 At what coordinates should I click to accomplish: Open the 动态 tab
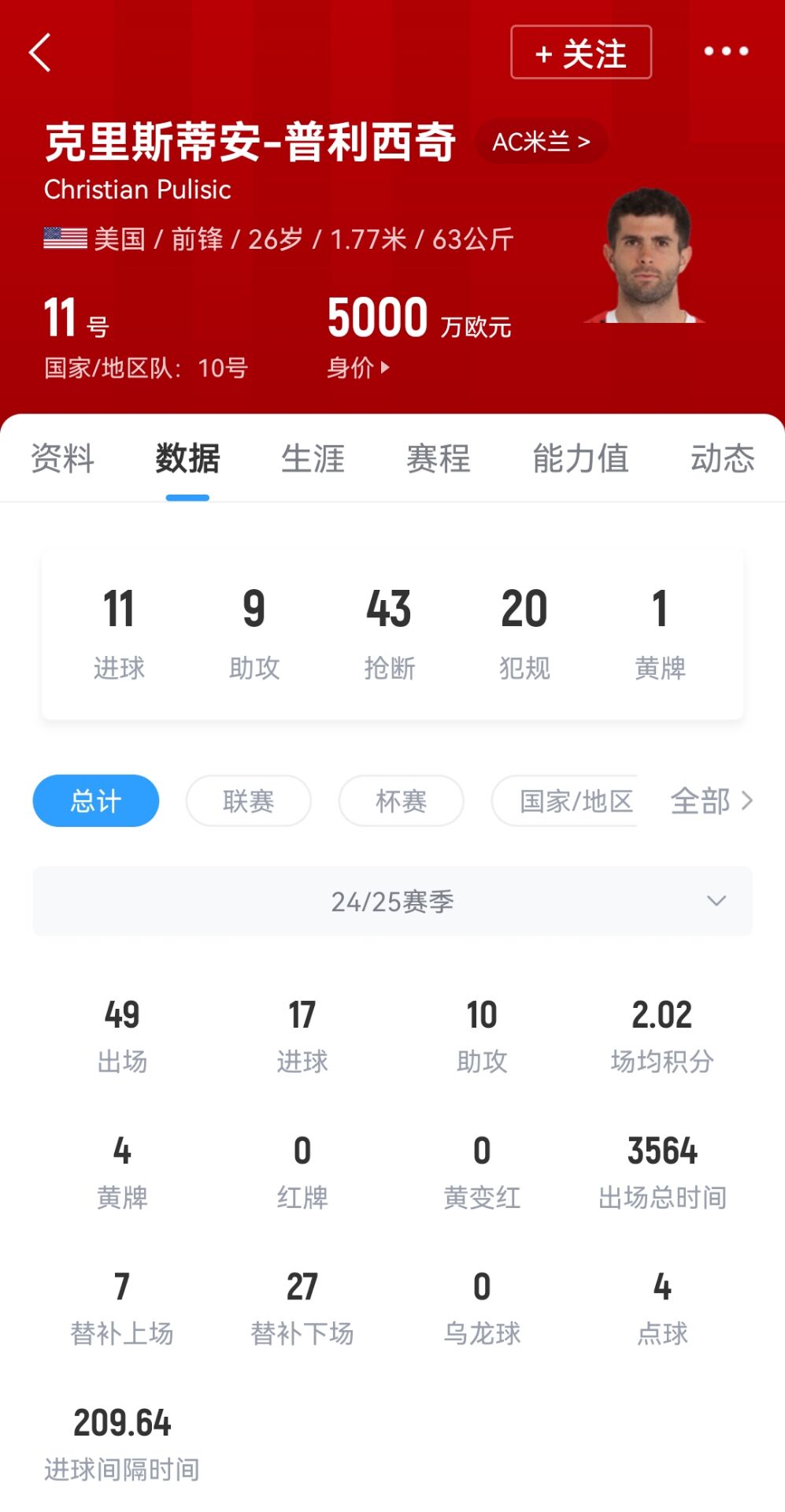[722, 458]
